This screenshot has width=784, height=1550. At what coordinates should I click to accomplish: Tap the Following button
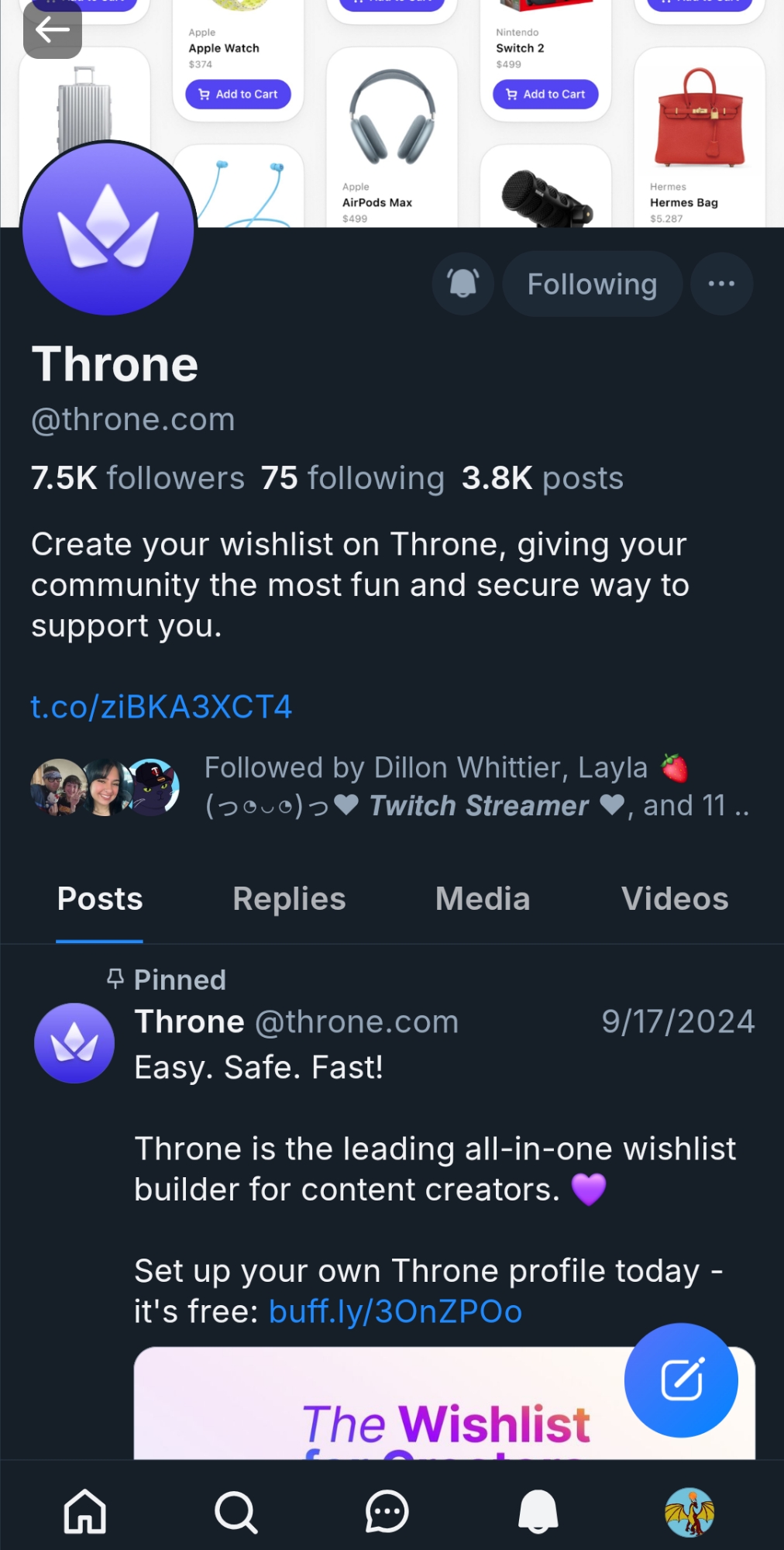pos(592,284)
